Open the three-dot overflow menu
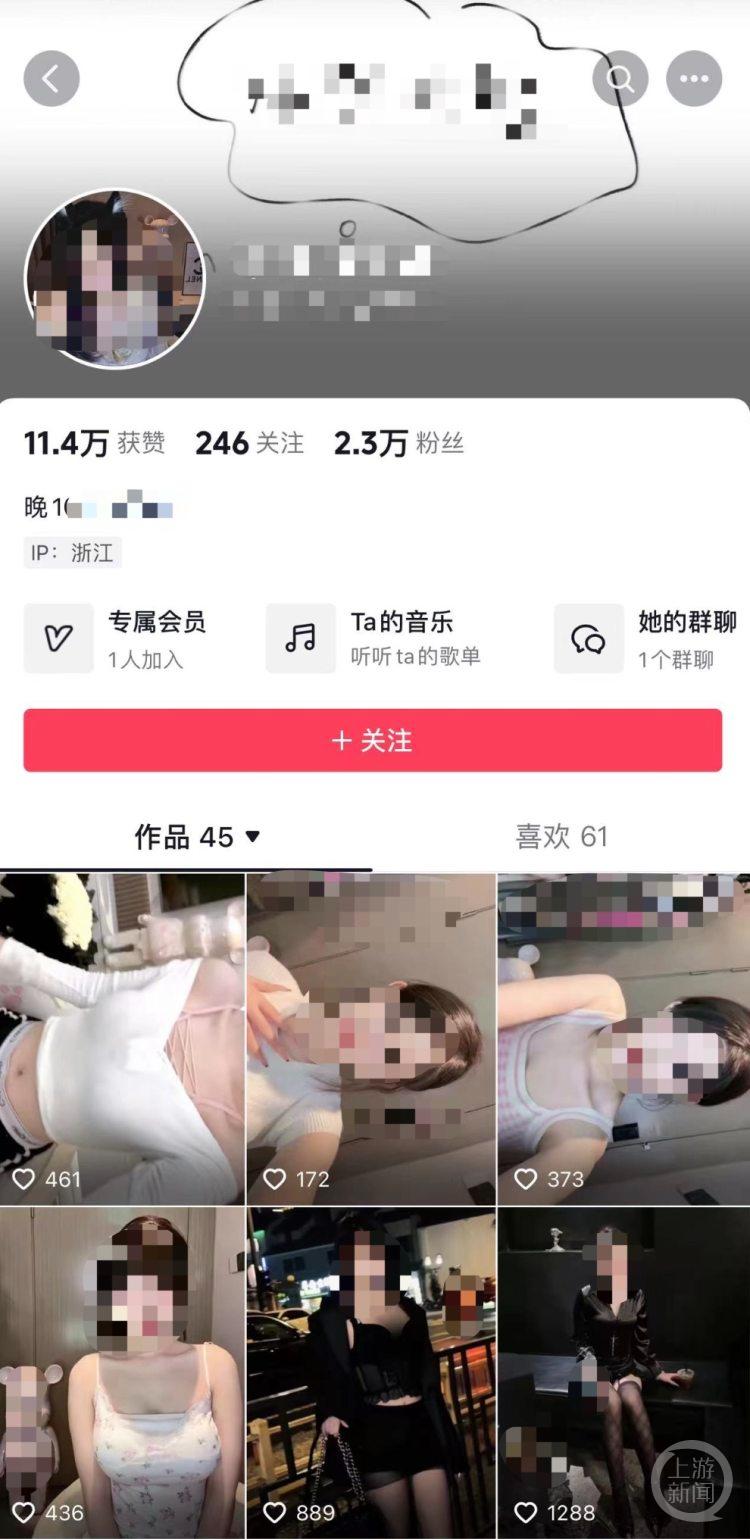 [x=694, y=78]
